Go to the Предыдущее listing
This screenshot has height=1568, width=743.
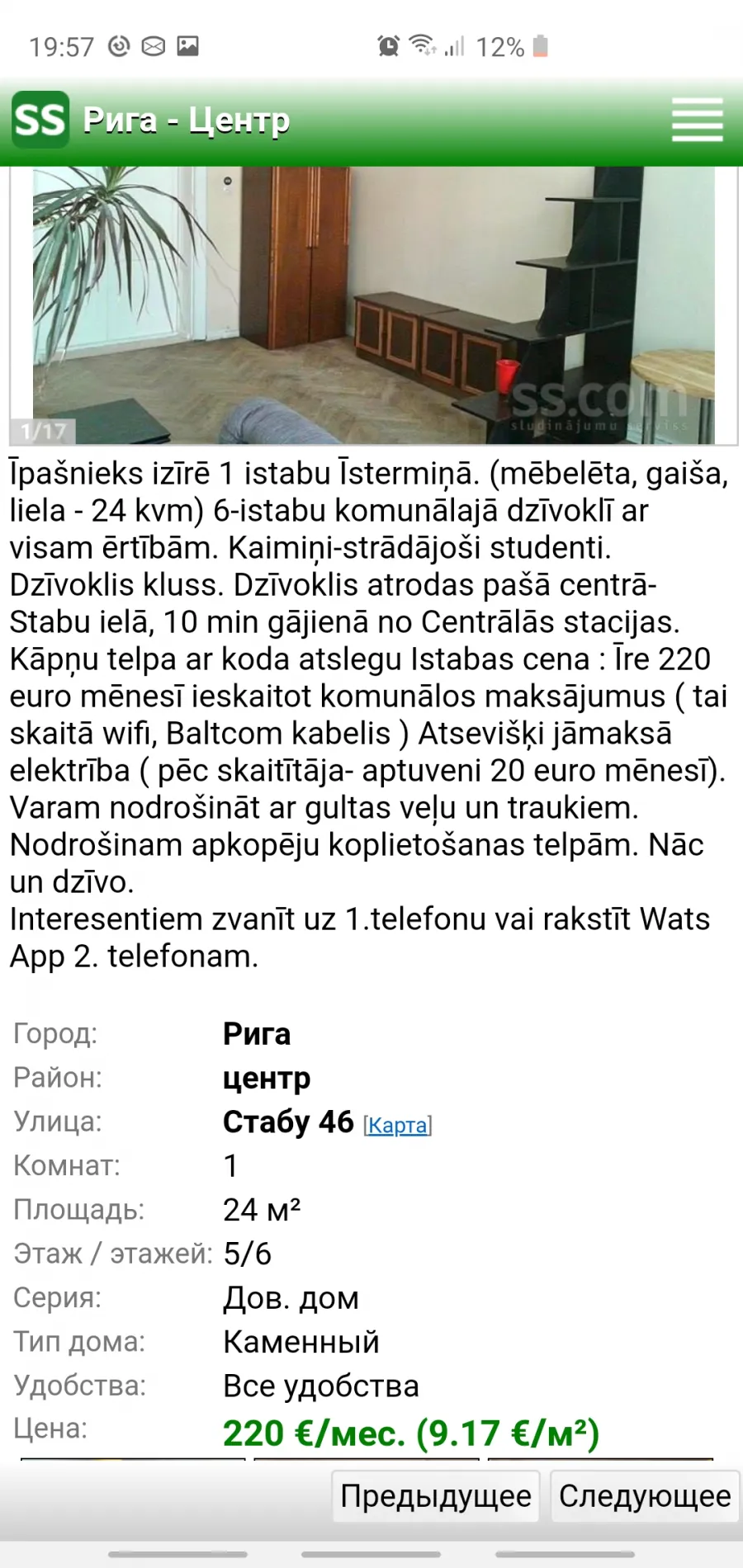436,1495
